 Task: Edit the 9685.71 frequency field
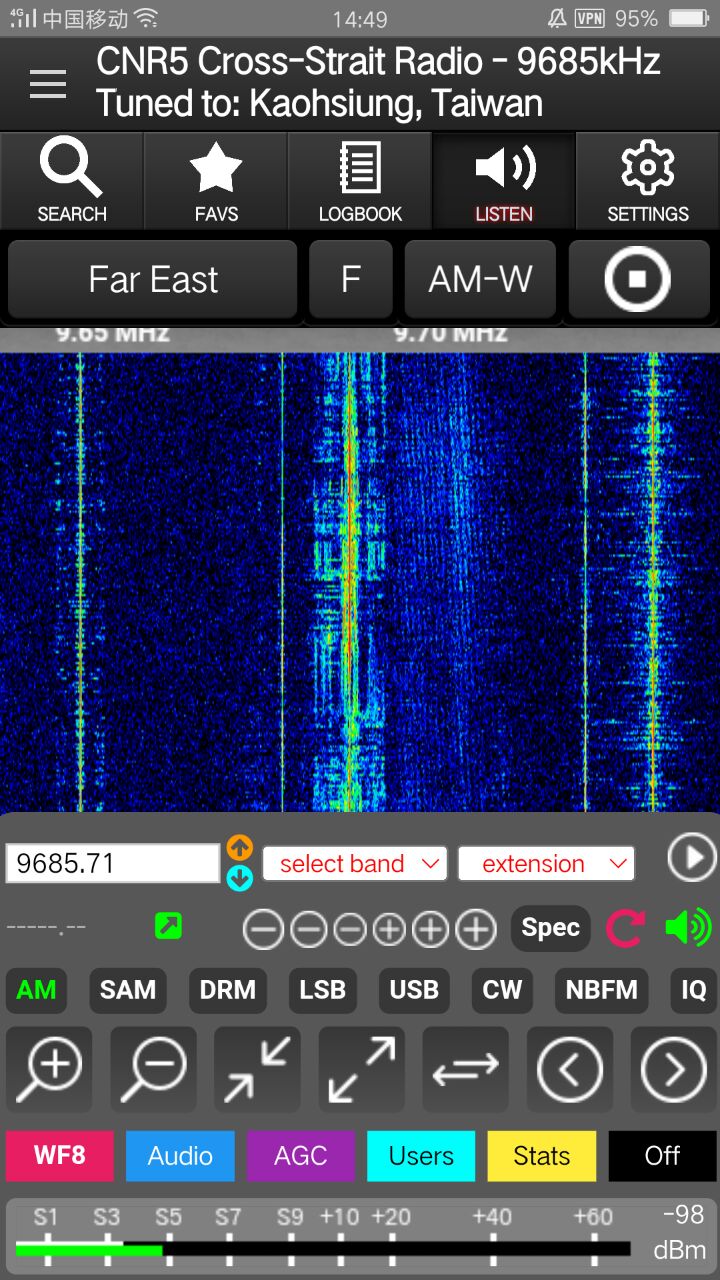tap(112, 863)
